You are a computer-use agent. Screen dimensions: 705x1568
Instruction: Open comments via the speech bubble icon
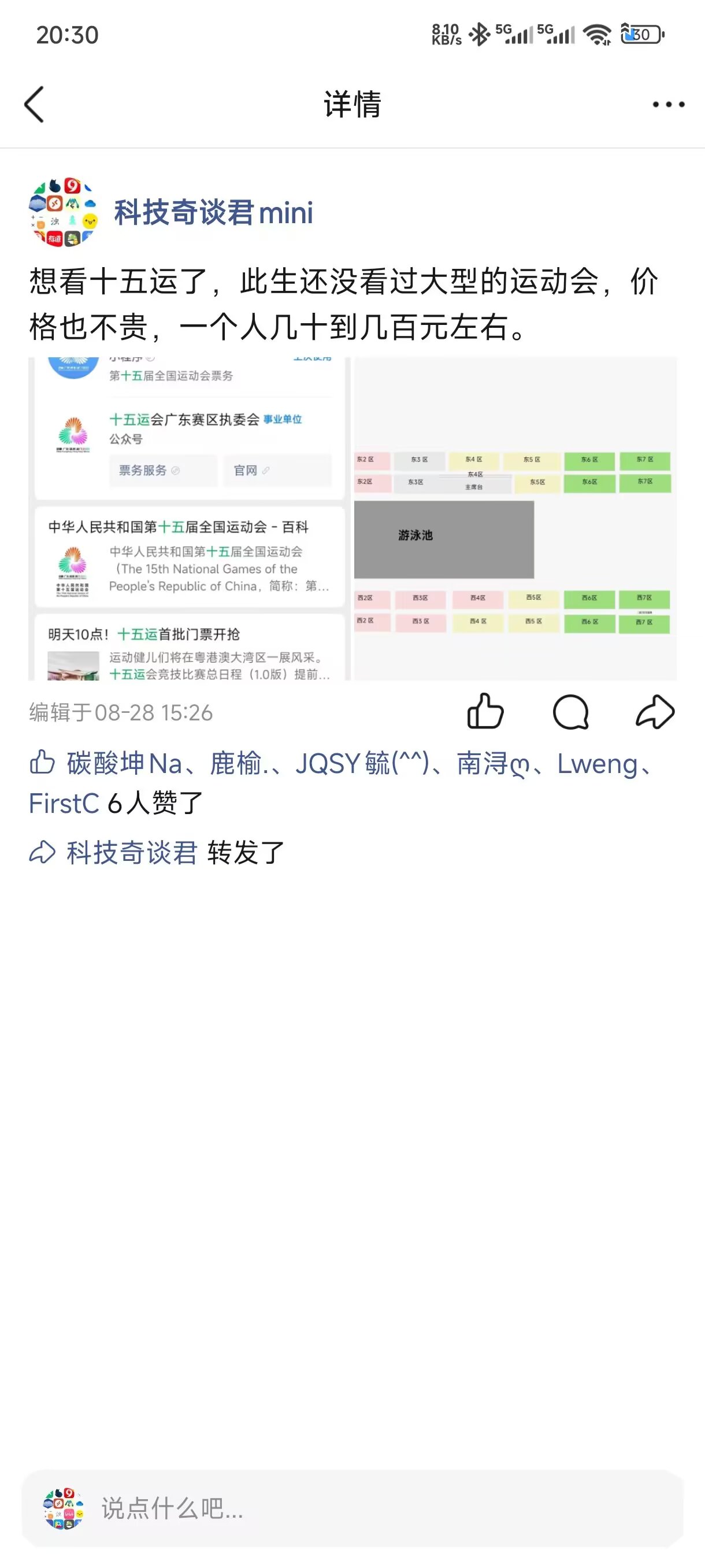tap(570, 712)
